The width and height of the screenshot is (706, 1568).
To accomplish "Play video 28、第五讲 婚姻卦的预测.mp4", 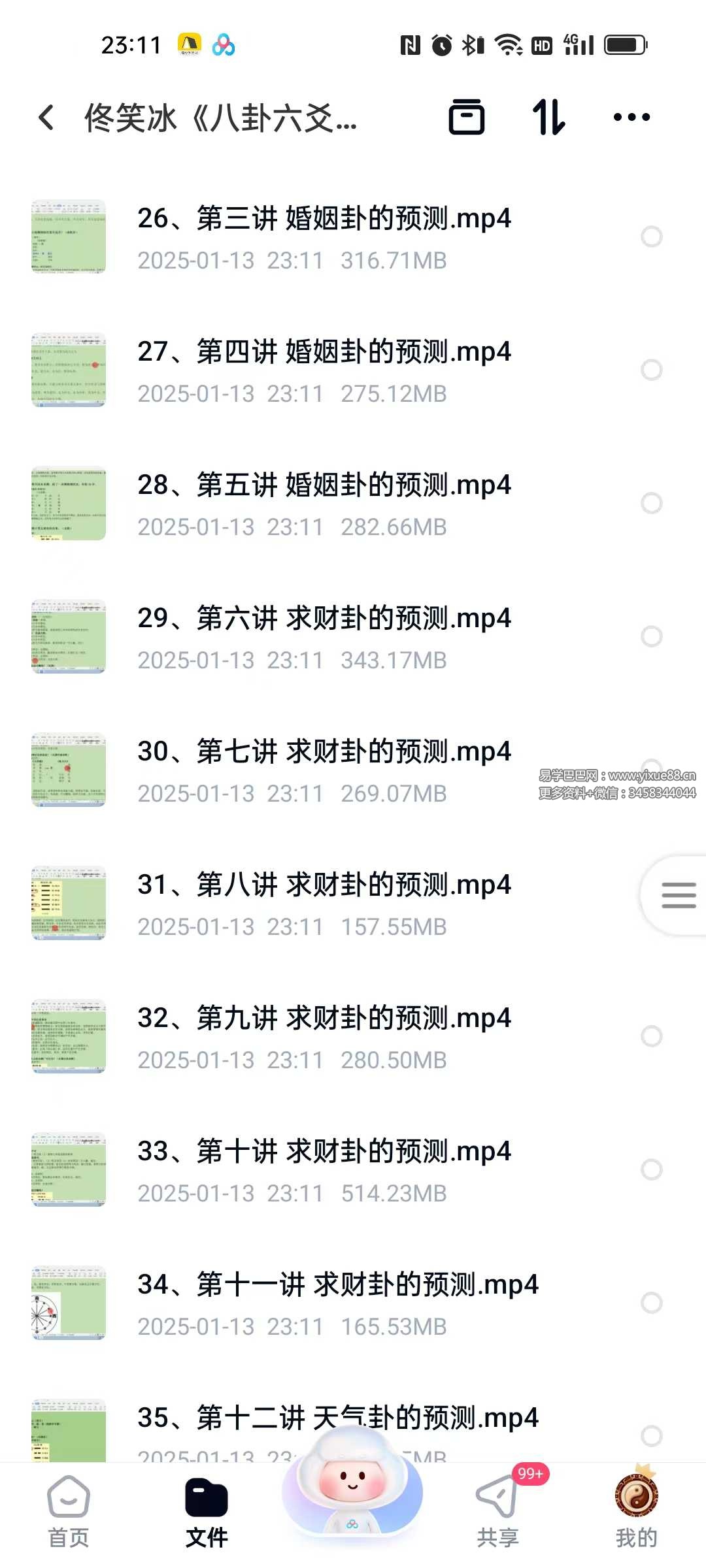I will click(x=324, y=485).
